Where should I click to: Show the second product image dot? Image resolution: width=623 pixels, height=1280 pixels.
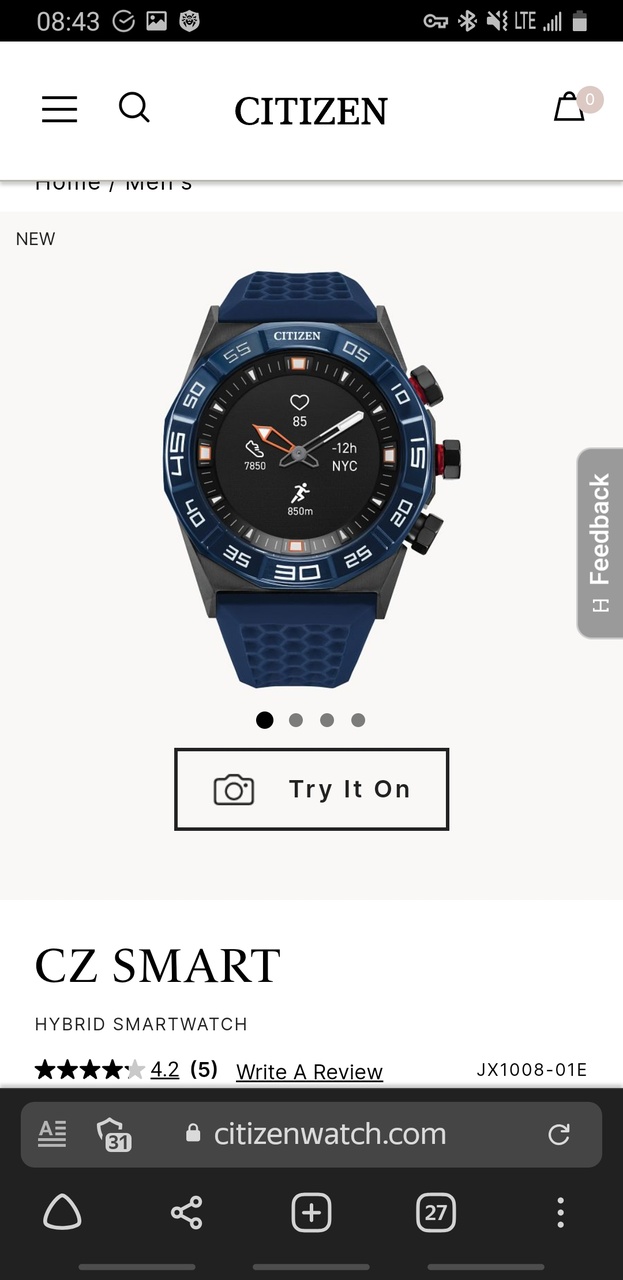(296, 720)
